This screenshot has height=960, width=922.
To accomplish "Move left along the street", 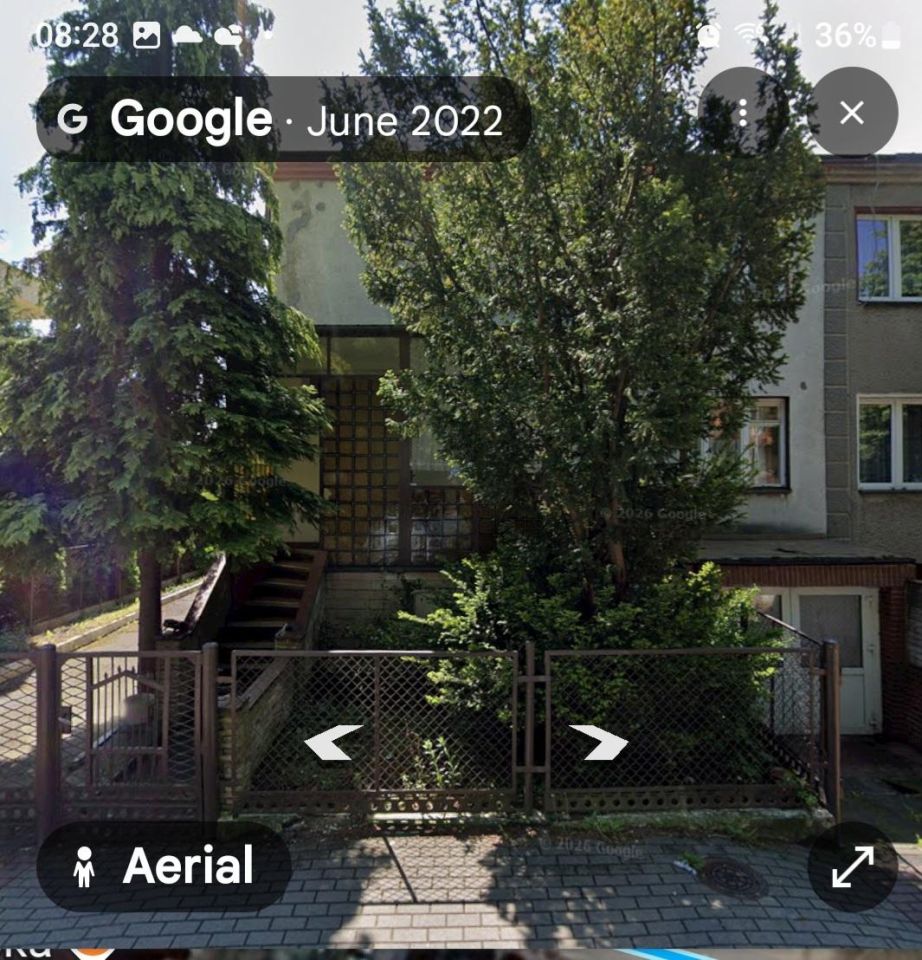I will (x=333, y=743).
